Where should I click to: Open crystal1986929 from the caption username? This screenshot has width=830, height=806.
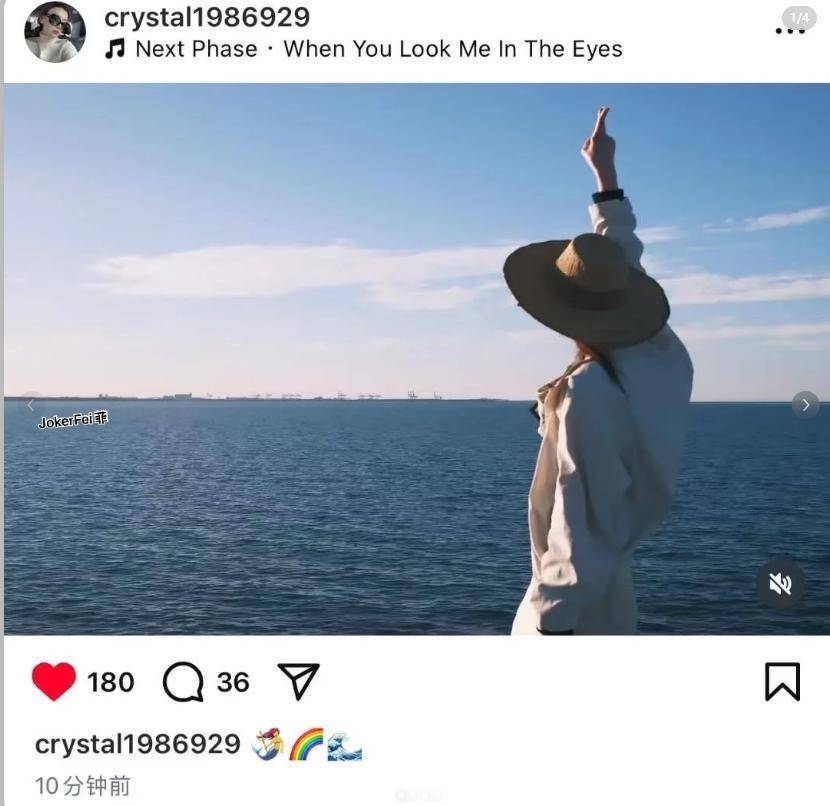[x=138, y=745]
